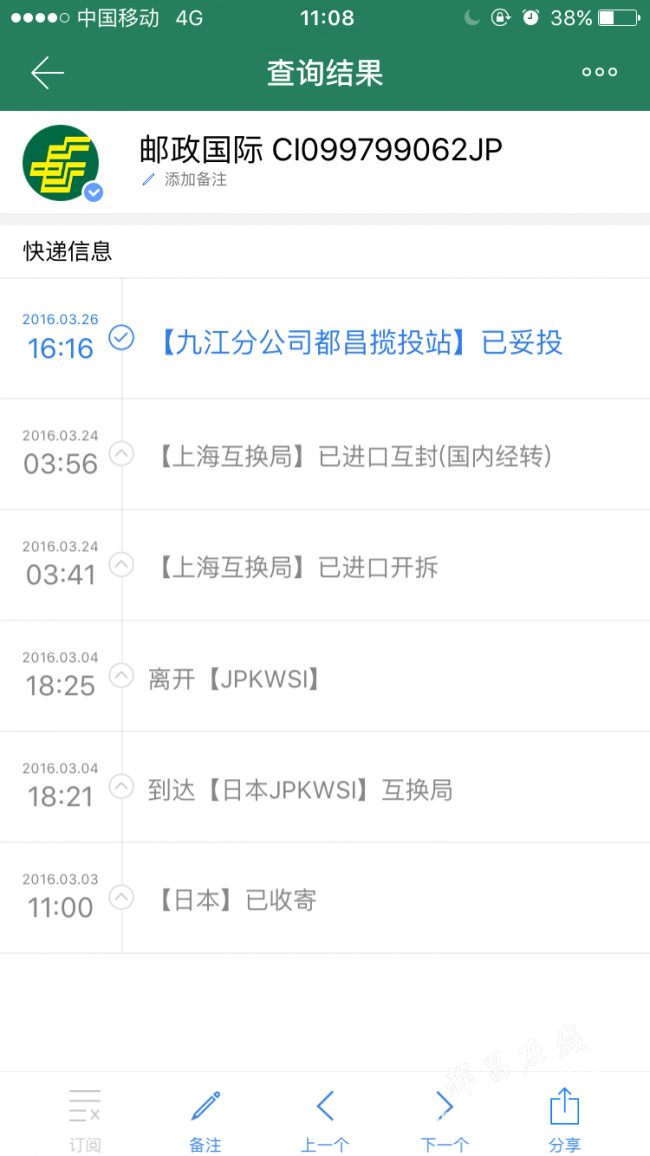Open the three-dot overflow menu
Image resolution: width=650 pixels, height=1156 pixels.
599,72
